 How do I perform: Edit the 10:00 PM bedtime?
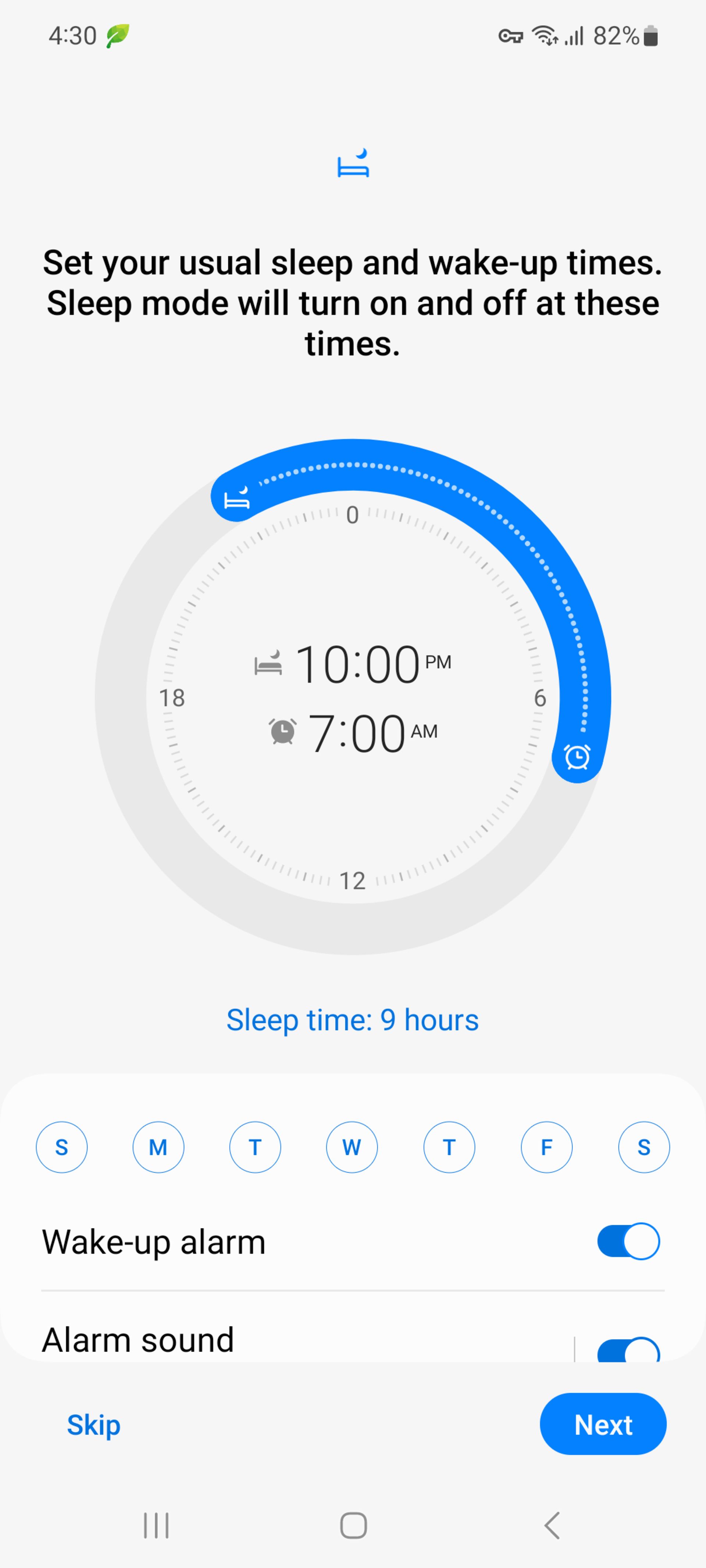point(357,664)
